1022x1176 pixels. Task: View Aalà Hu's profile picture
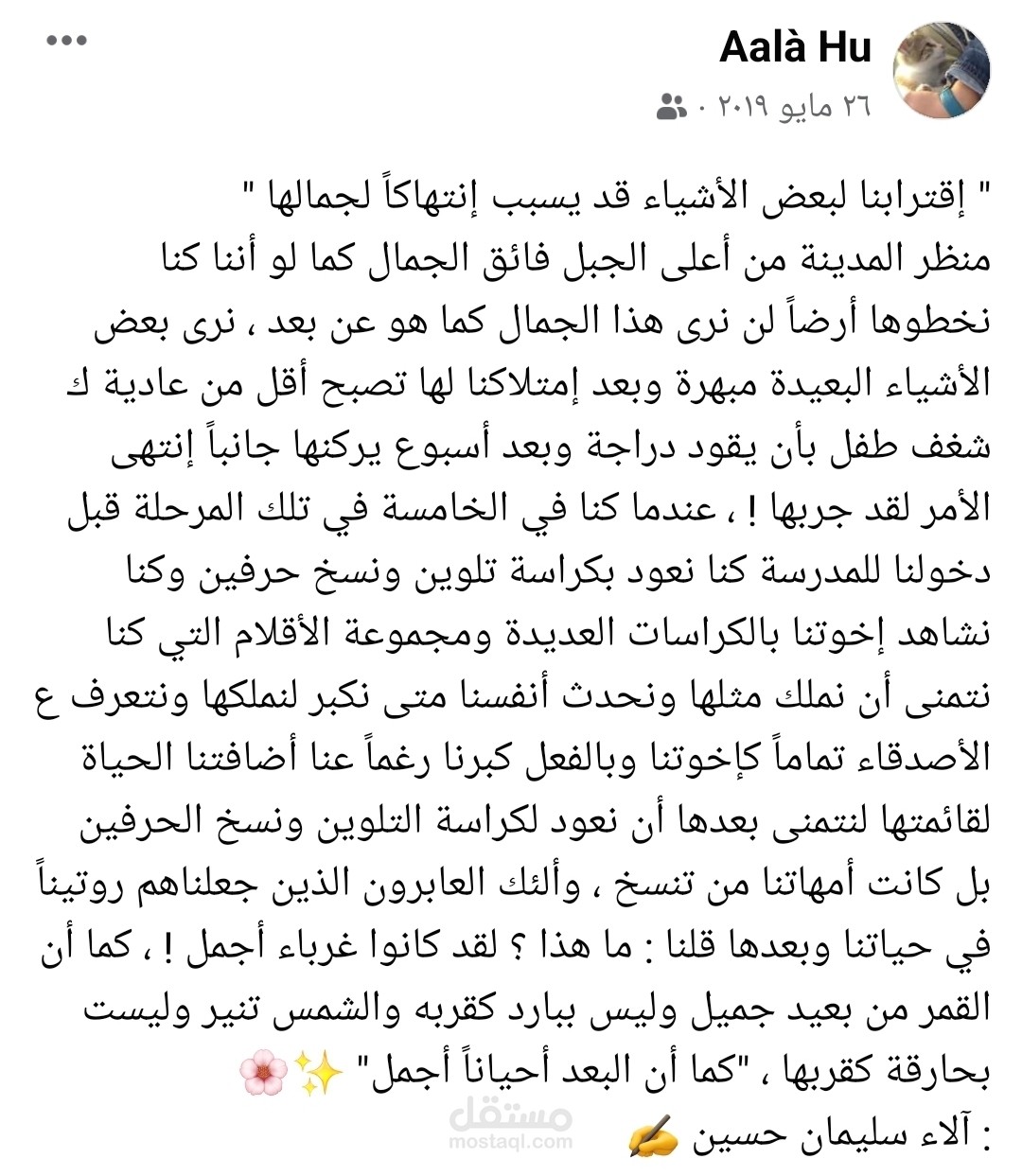click(943, 72)
